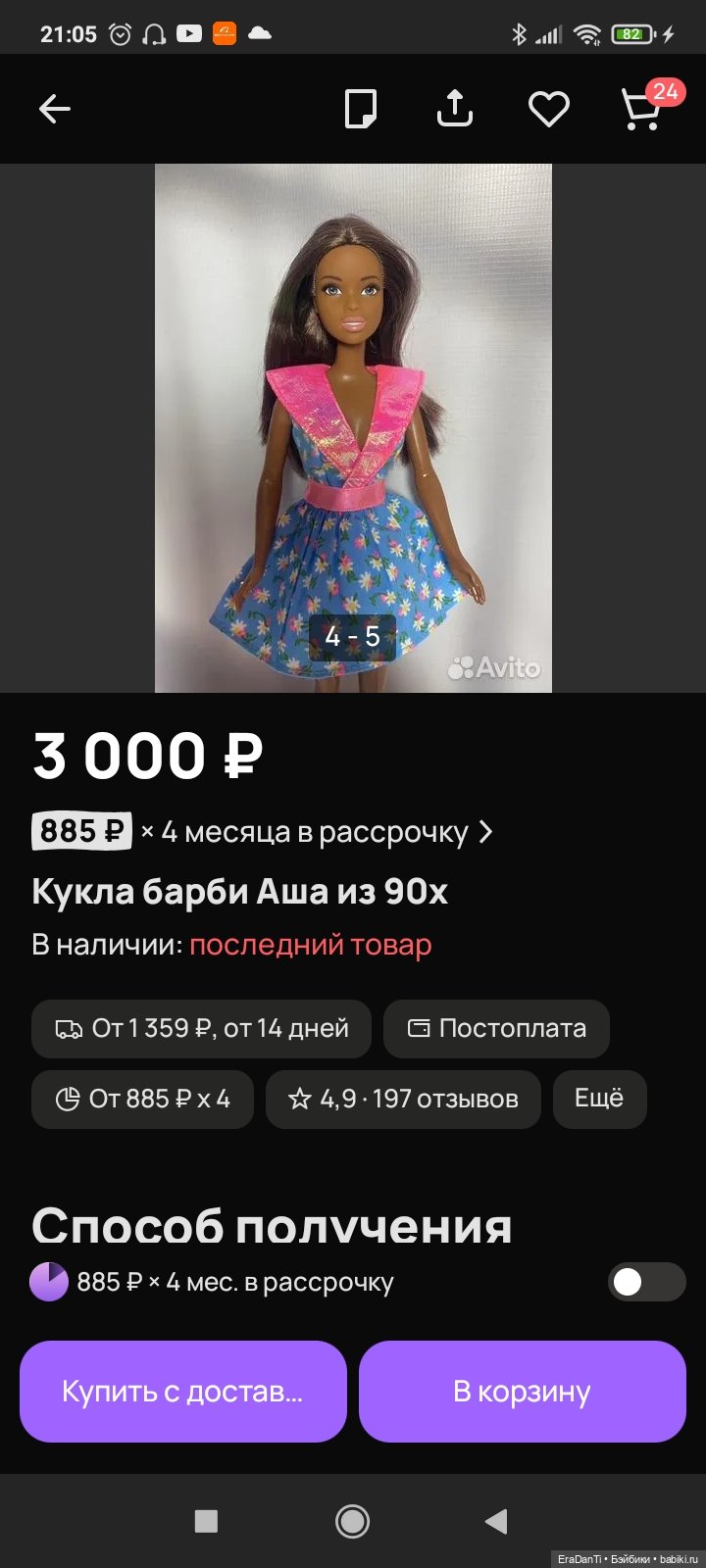Image resolution: width=706 pixels, height=1568 pixels.
Task: Go back using the top arrow
Action: [x=55, y=109]
